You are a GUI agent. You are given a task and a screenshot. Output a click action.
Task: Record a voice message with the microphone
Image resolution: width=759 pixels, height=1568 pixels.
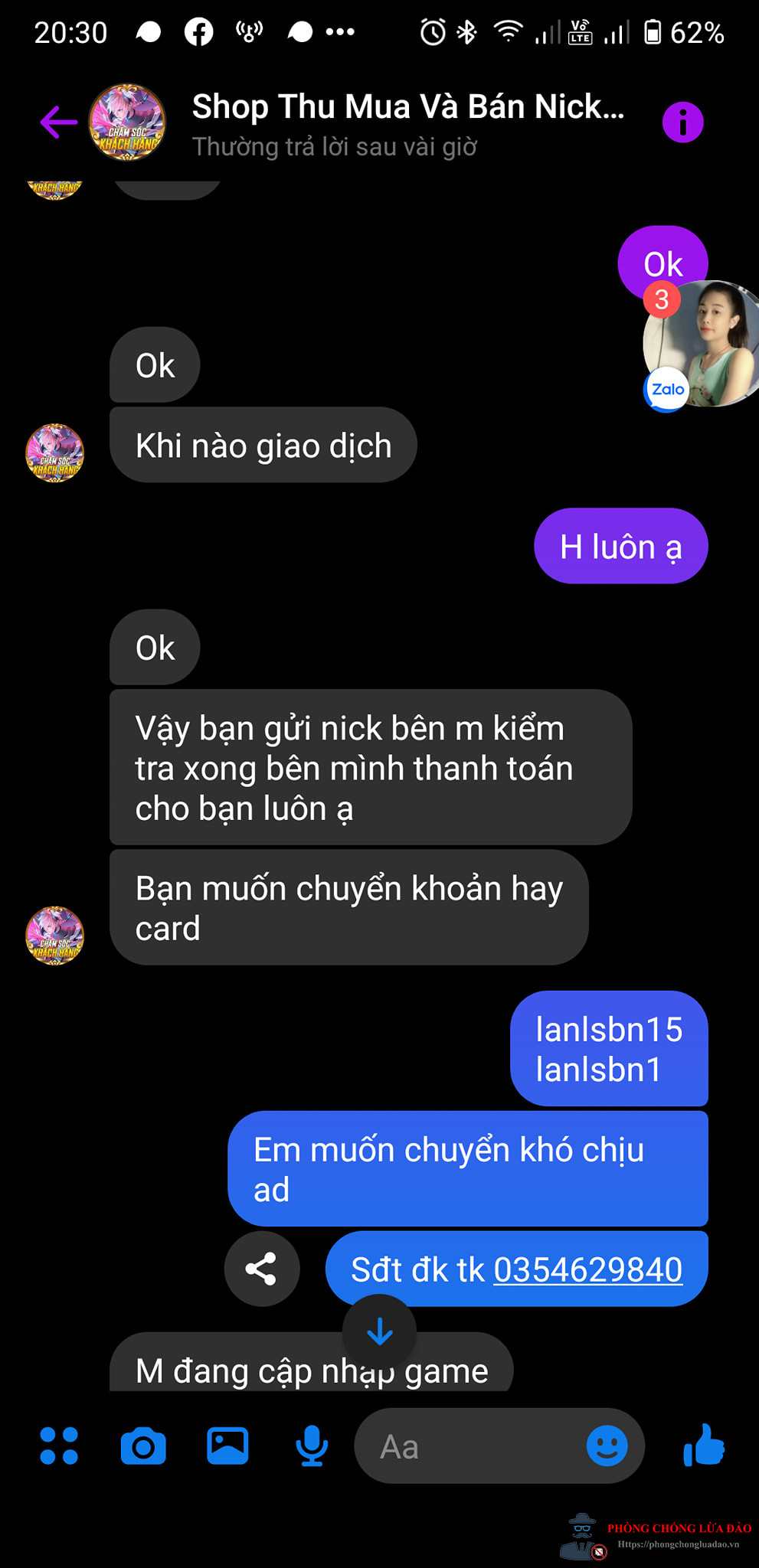(x=312, y=1446)
